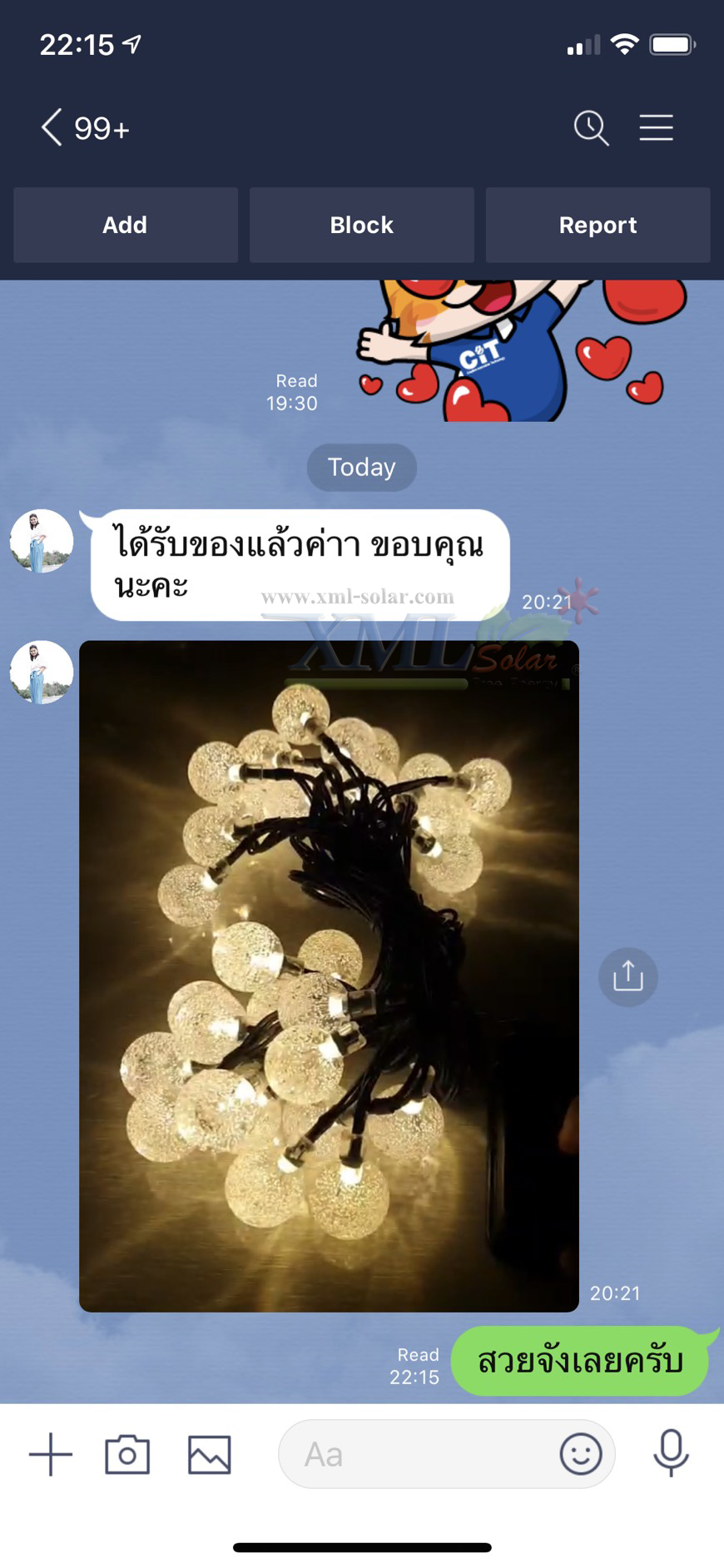Open the photo gallery picker
The image size is (724, 1568).
209,1454
